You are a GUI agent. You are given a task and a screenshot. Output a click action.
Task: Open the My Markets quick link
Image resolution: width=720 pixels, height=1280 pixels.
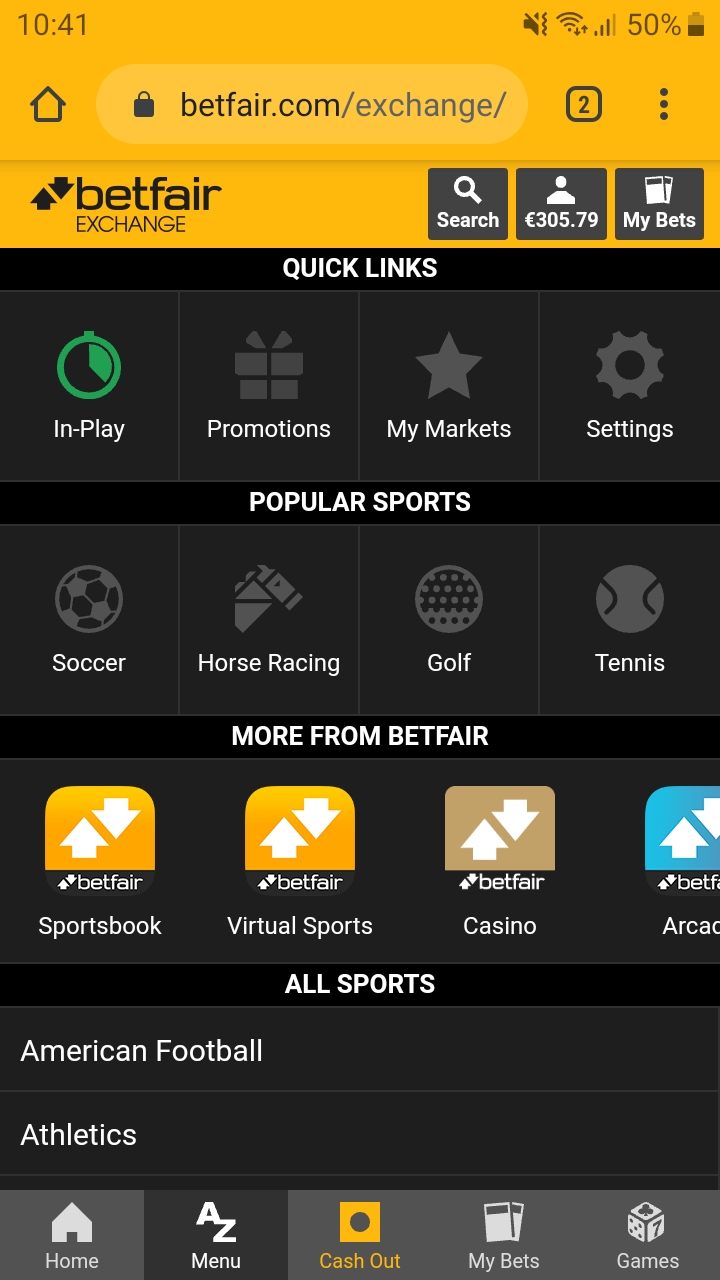pyautogui.click(x=449, y=386)
